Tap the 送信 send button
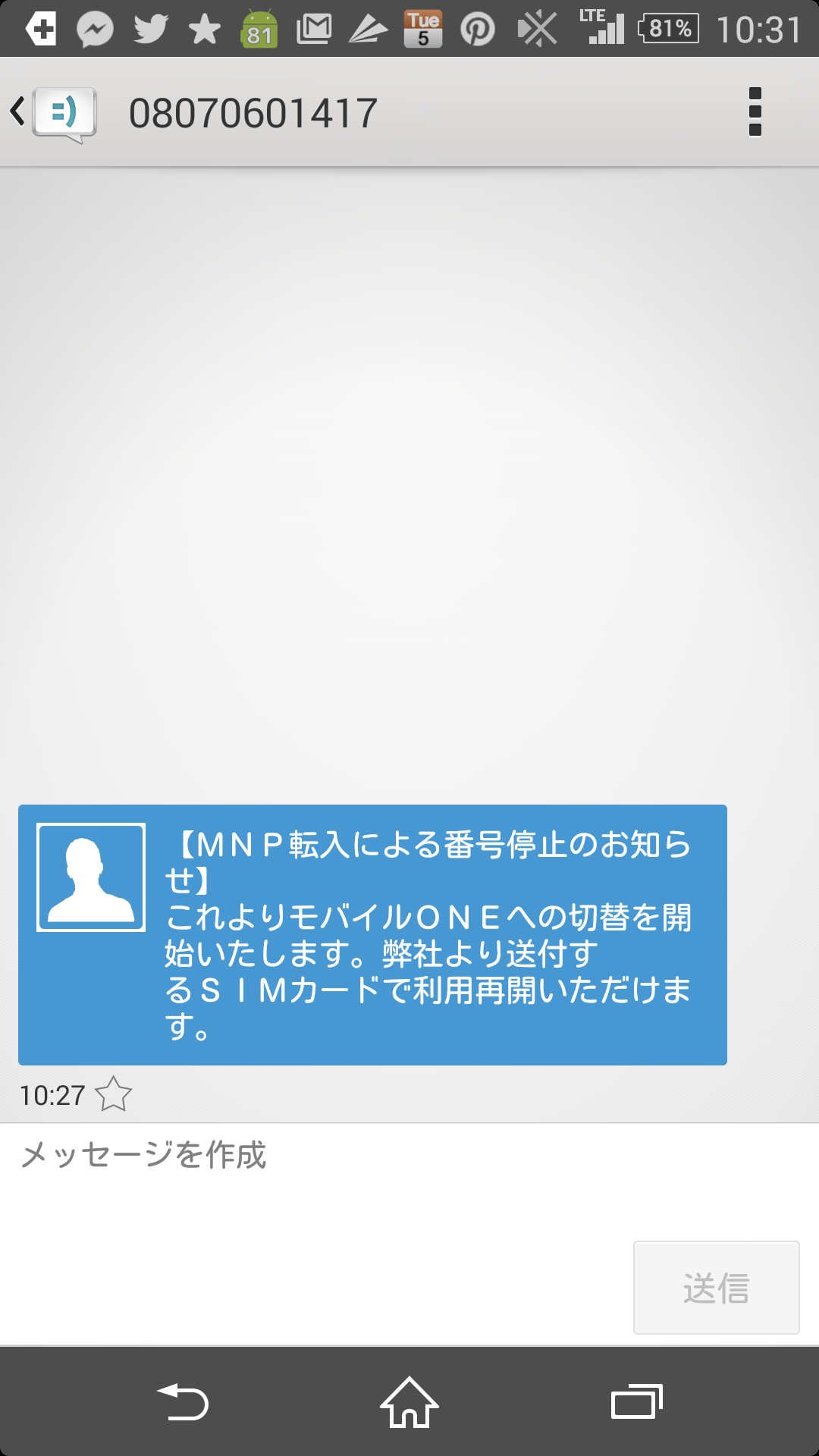This screenshot has height=1456, width=819. click(717, 1288)
